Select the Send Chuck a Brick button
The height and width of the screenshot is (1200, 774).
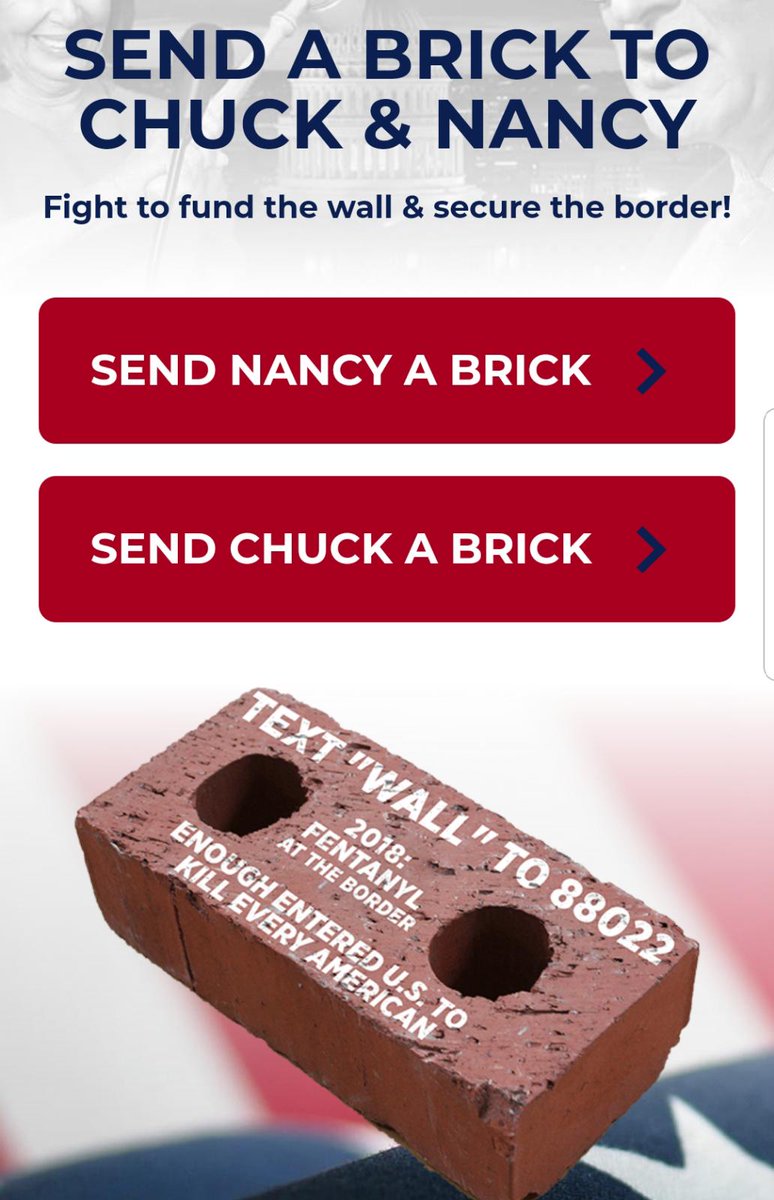point(386,549)
